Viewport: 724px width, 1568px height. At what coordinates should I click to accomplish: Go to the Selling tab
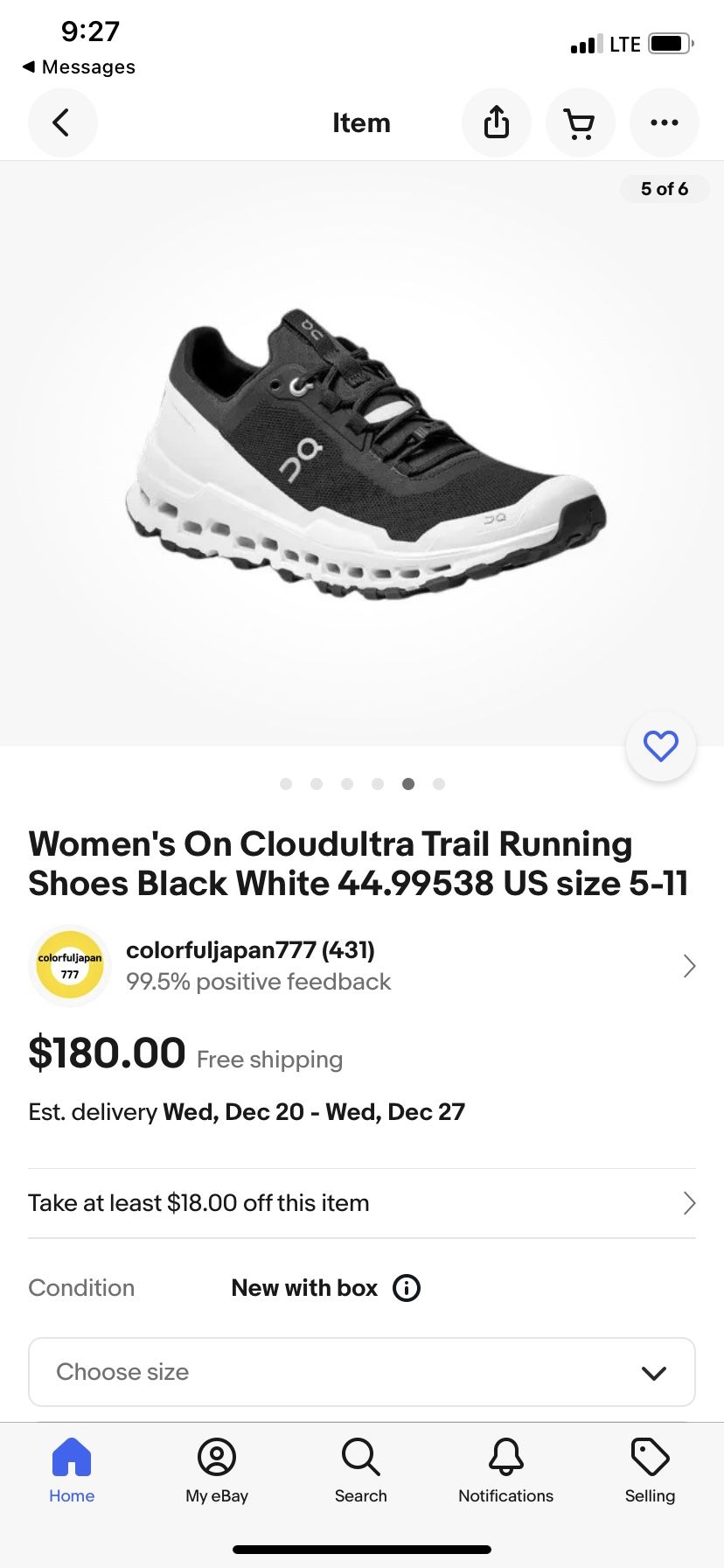click(650, 1471)
